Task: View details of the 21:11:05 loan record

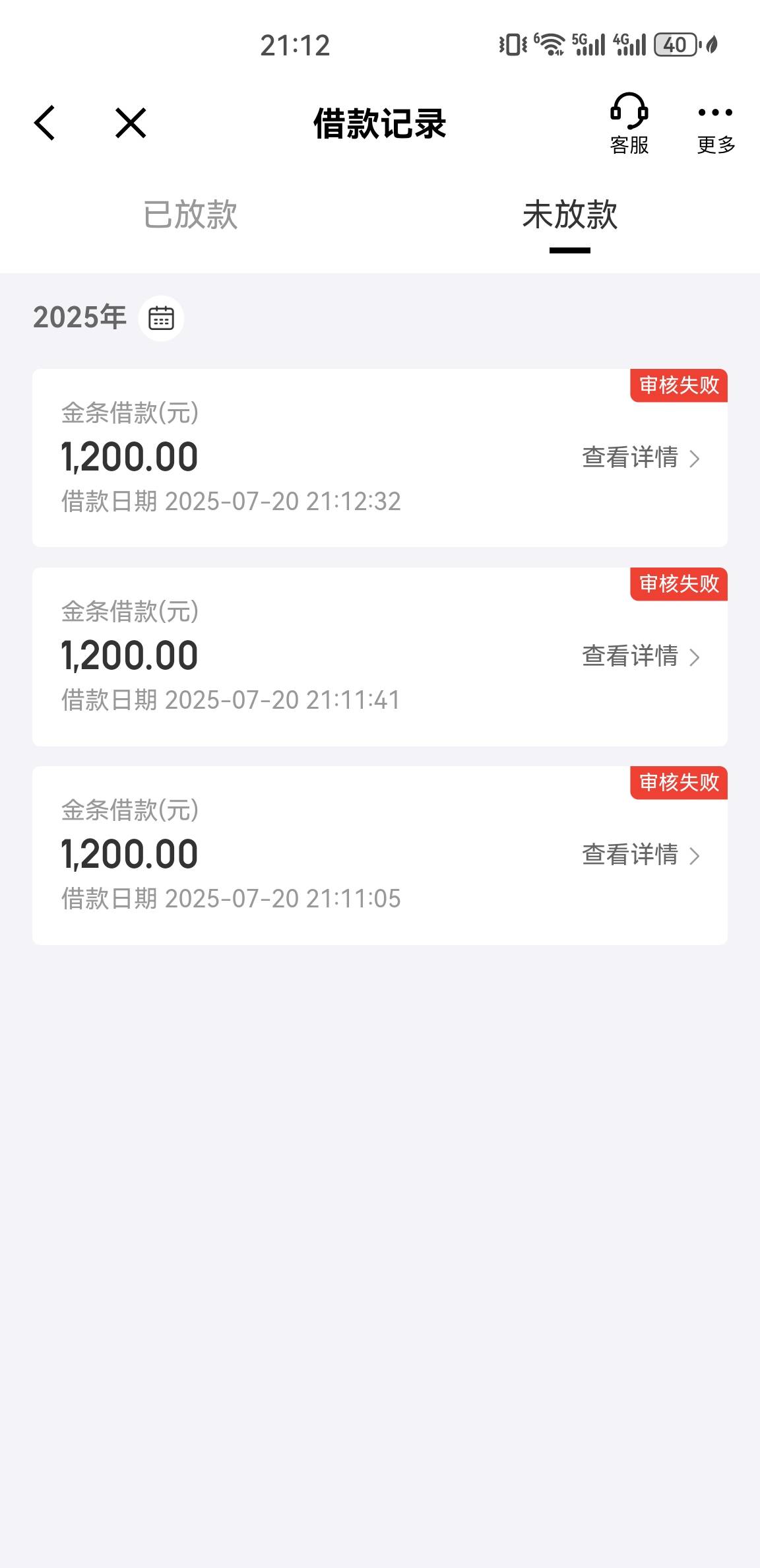Action: [641, 855]
